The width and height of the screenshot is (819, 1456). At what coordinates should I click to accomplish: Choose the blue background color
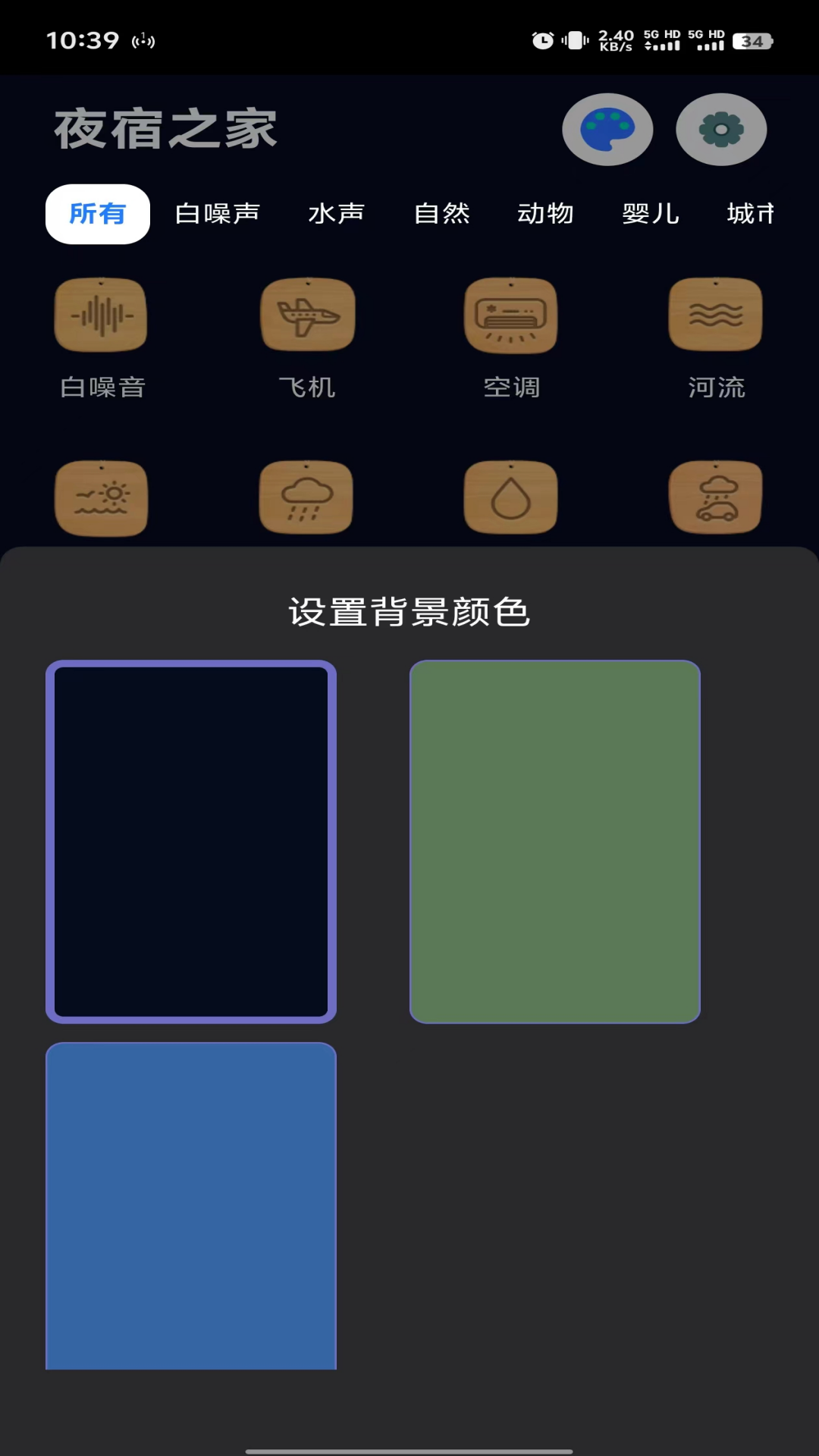pos(191,1206)
